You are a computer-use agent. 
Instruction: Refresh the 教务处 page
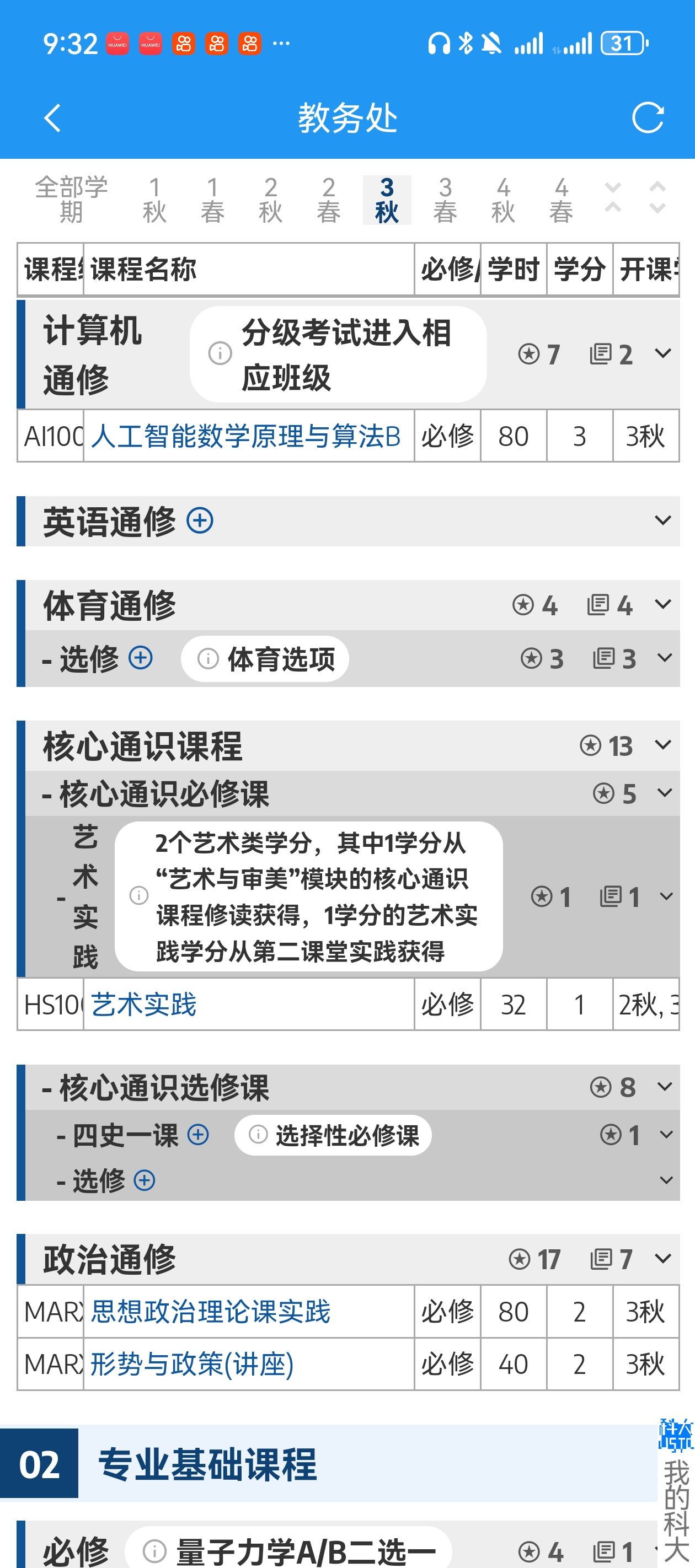pos(648,117)
